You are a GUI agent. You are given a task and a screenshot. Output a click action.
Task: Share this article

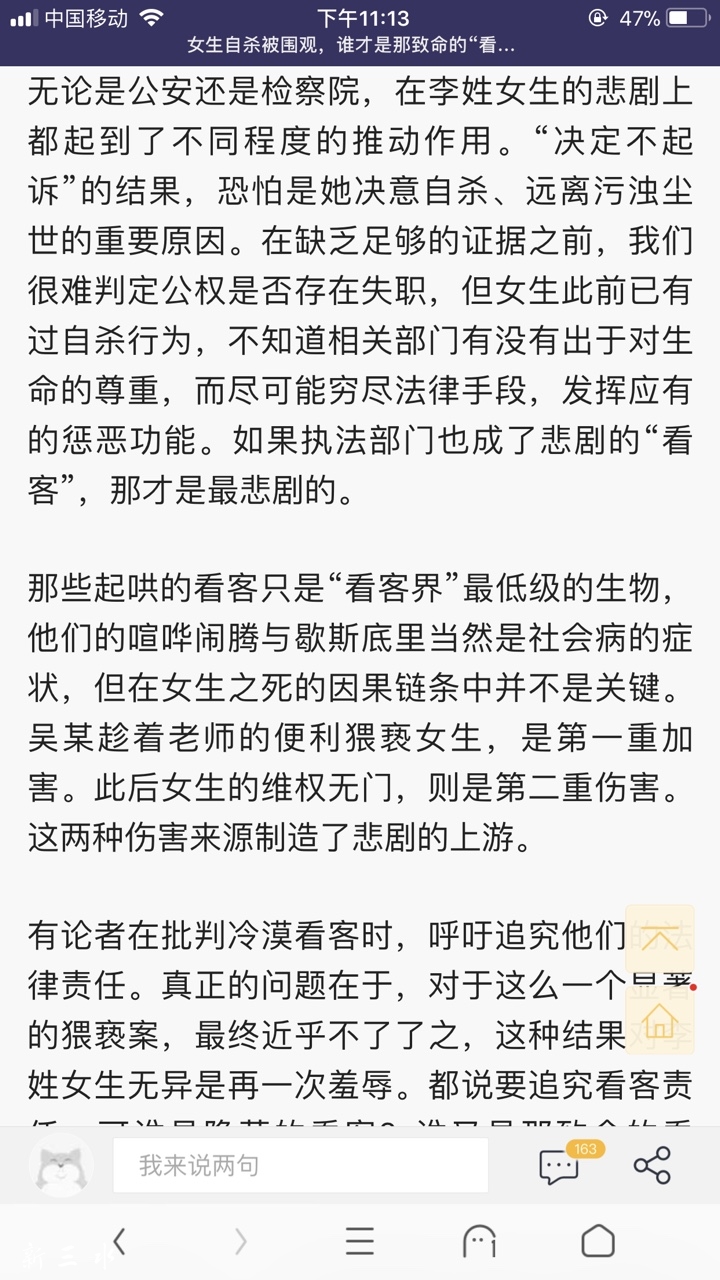click(x=652, y=1166)
